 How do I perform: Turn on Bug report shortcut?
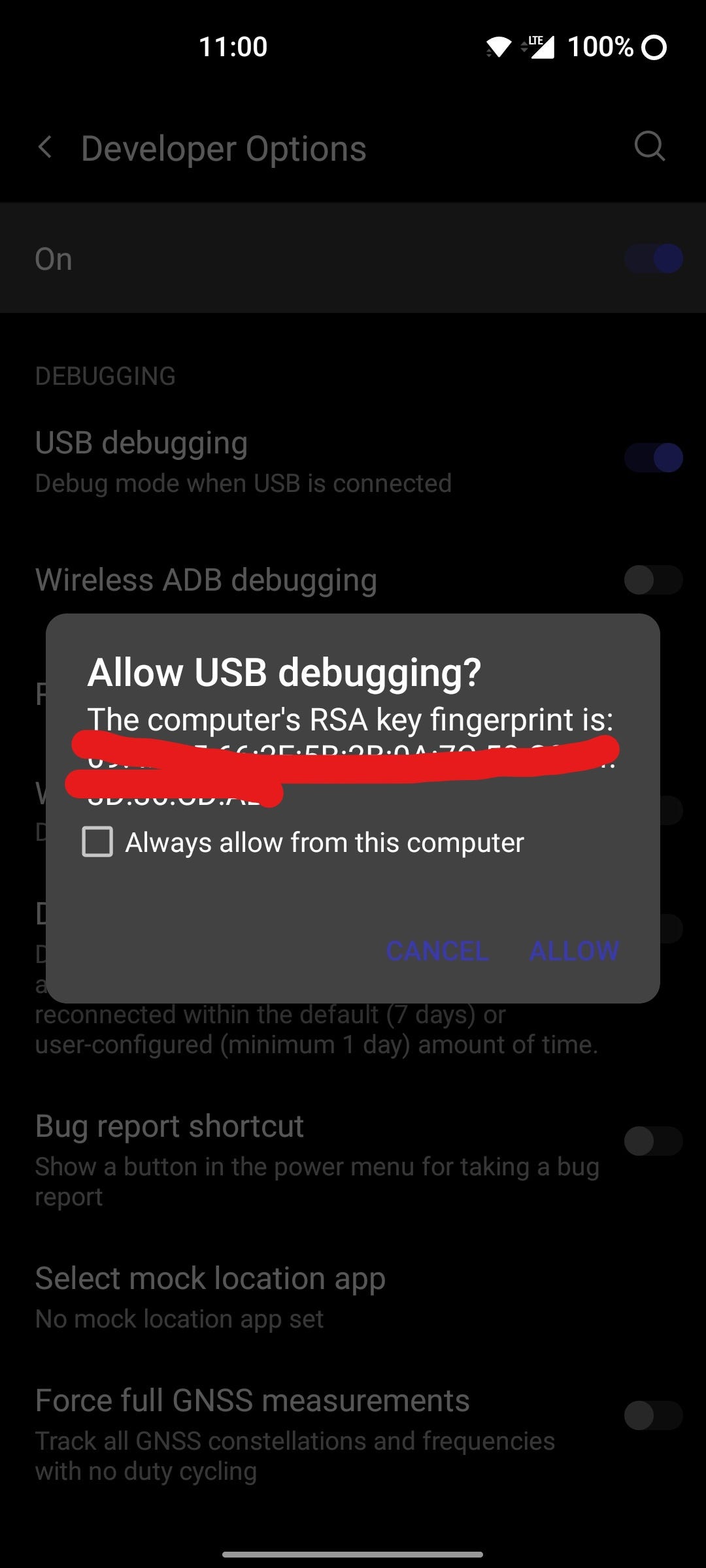click(x=653, y=1141)
